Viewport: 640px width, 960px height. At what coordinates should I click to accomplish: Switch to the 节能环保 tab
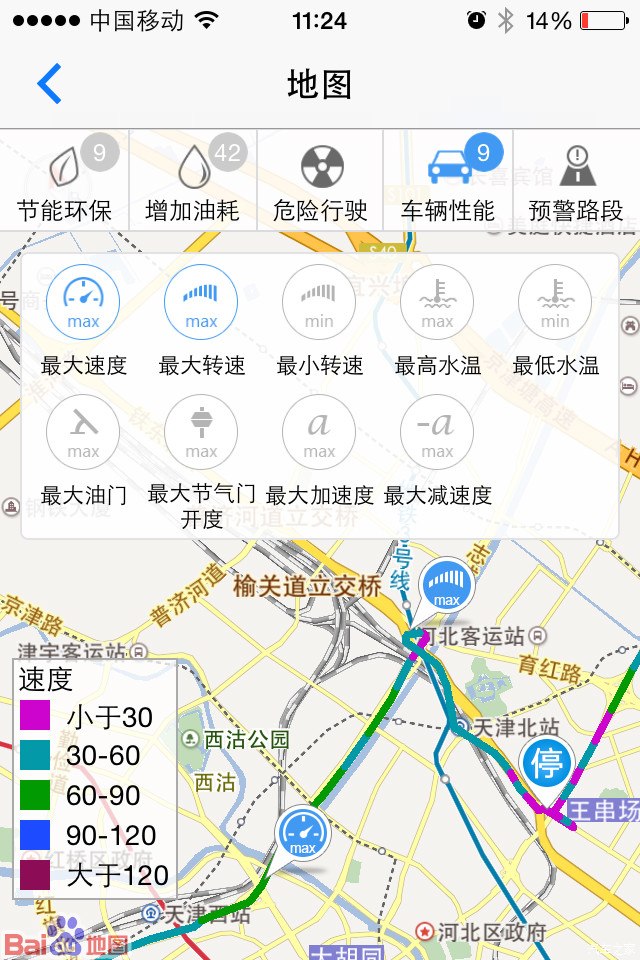(64, 181)
